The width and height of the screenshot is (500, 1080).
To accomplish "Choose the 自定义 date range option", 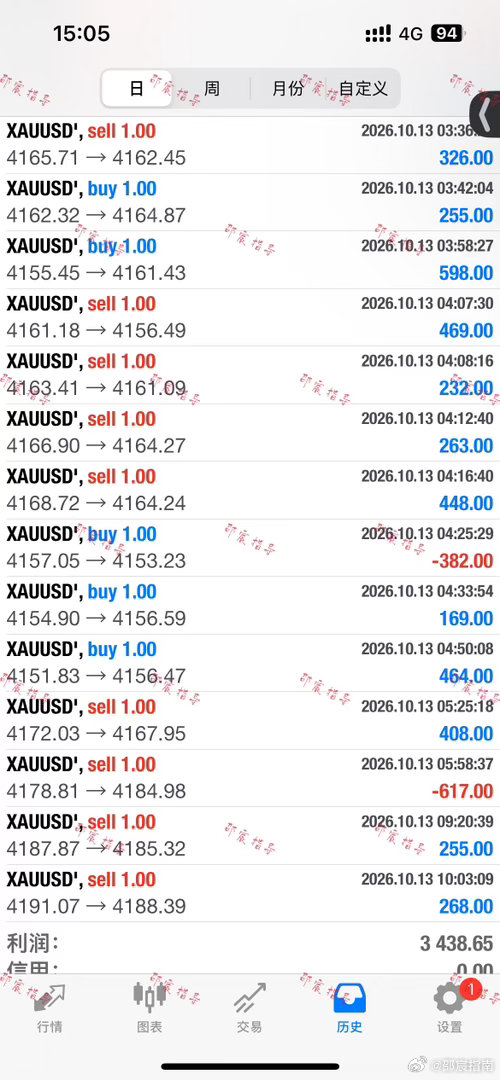I will click(363, 89).
